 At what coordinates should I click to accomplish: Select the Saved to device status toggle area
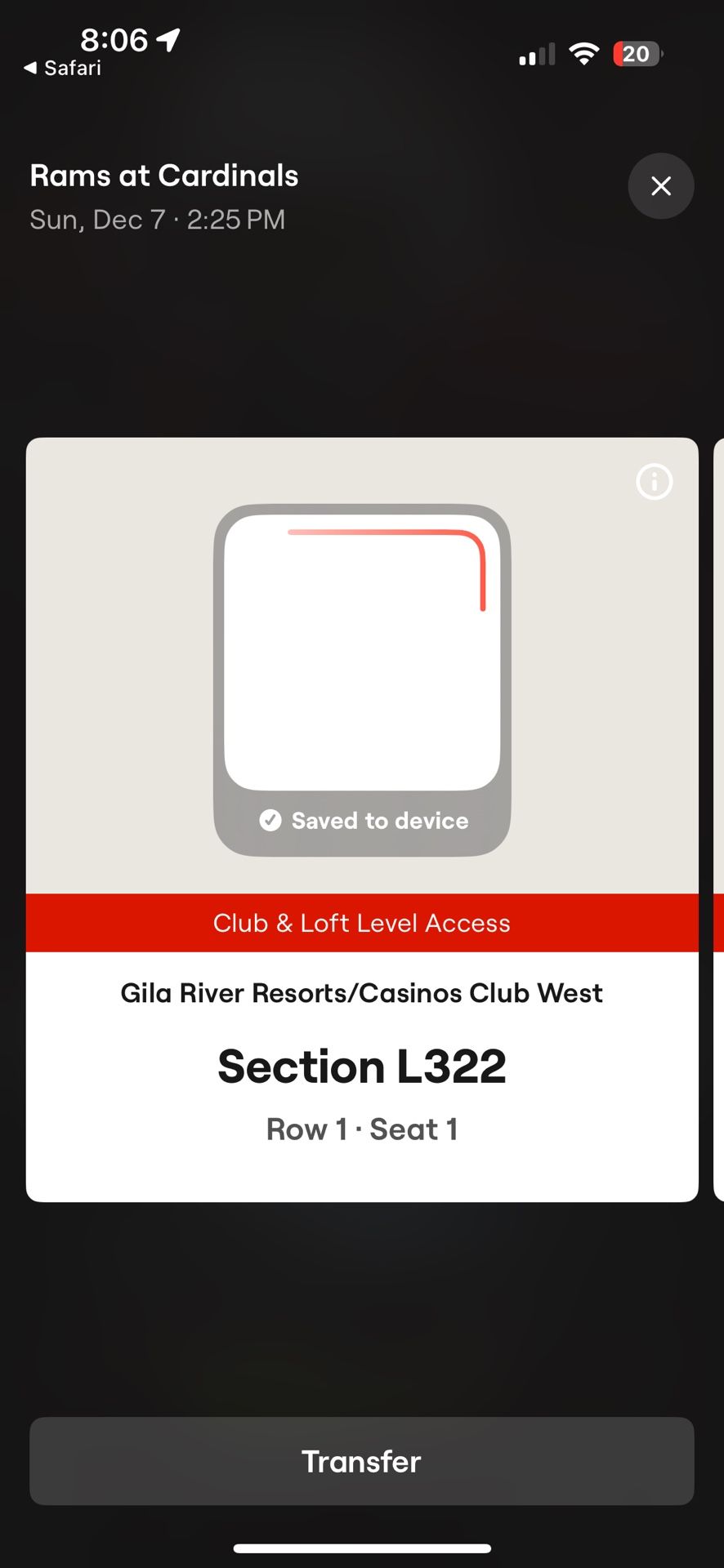pyautogui.click(x=362, y=820)
